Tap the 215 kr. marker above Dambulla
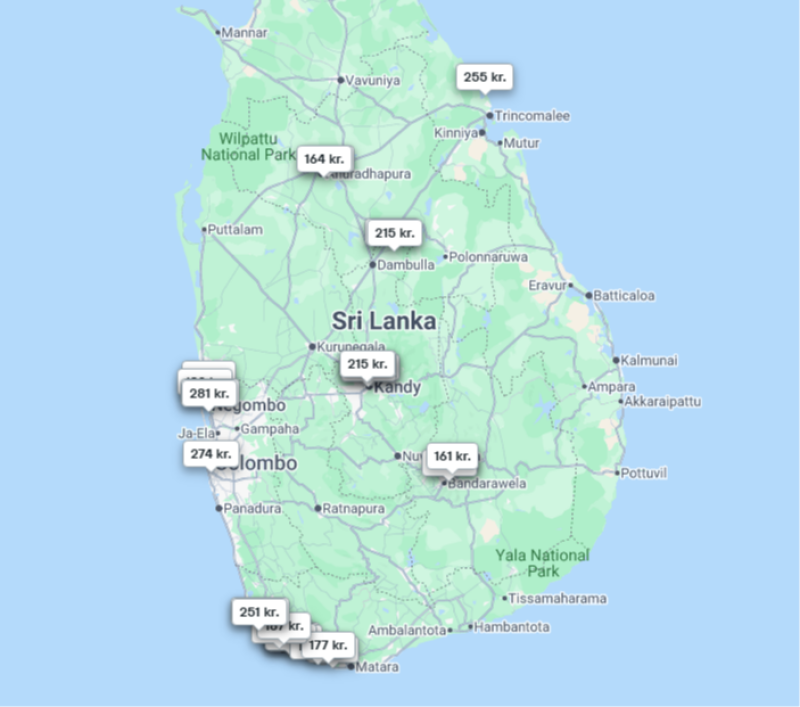Screen dimensions: 800x707 [x=393, y=234]
